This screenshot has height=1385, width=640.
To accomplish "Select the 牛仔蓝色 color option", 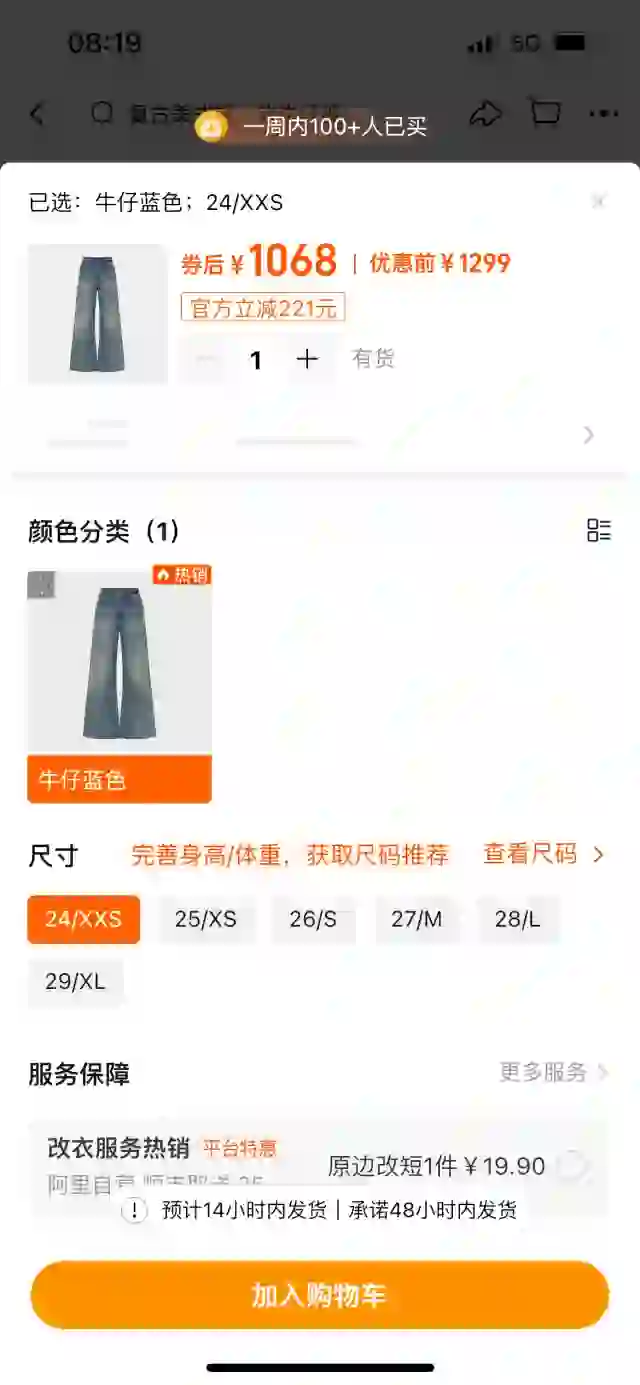I will pos(119,686).
